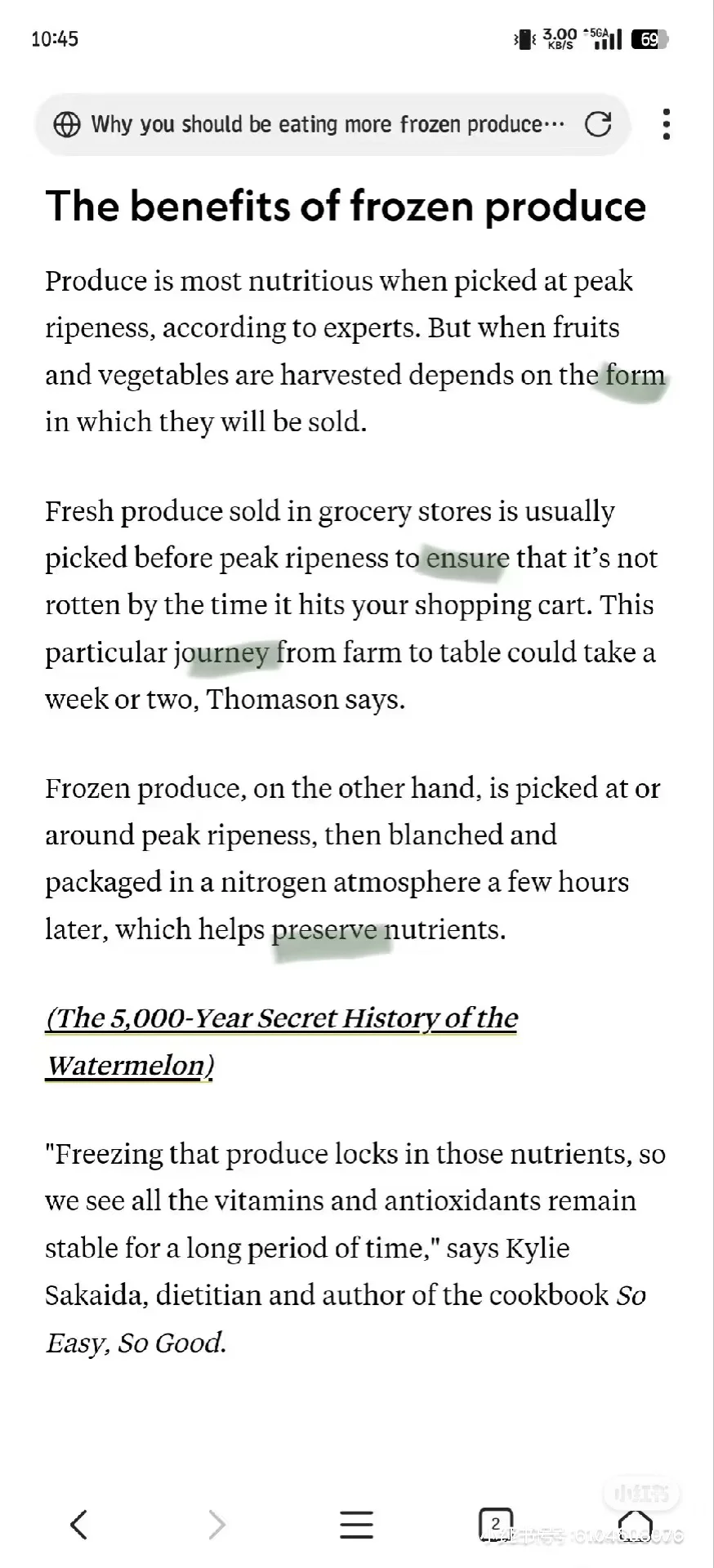The image size is (714, 1568).
Task: Go forward to the next page
Action: tap(216, 1524)
